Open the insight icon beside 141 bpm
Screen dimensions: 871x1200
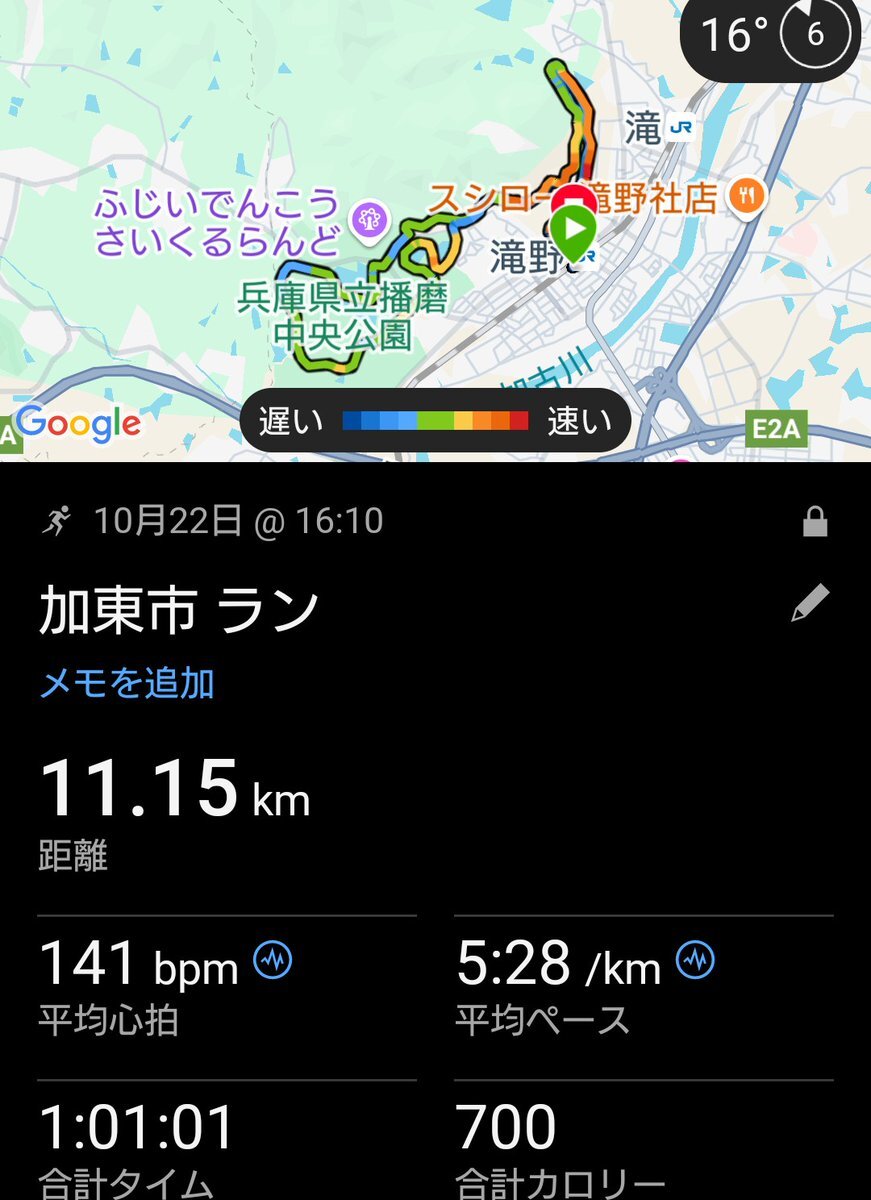click(x=272, y=961)
